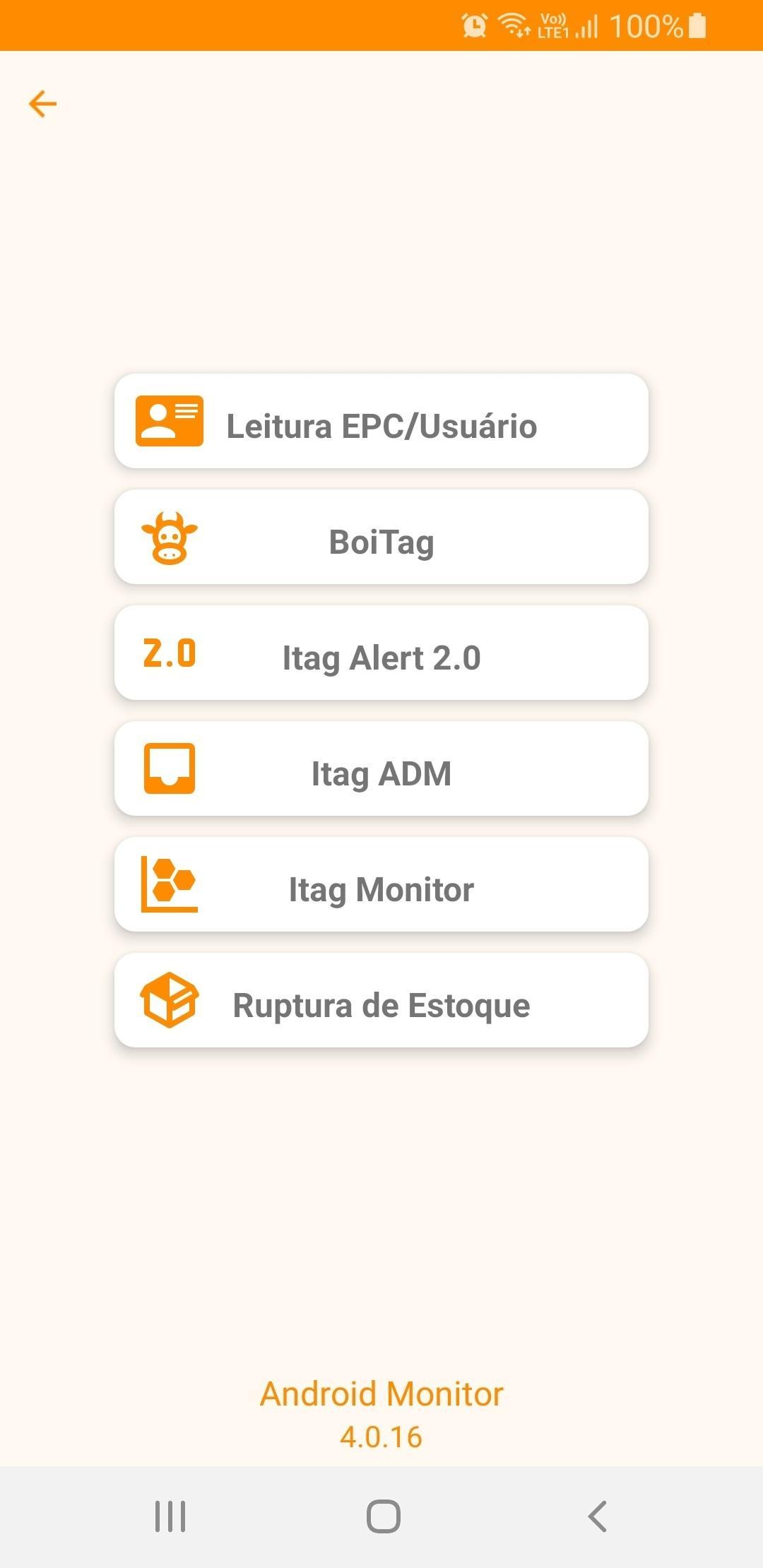The image size is (763, 1568).
Task: Go back using the orange arrow
Action: (42, 104)
